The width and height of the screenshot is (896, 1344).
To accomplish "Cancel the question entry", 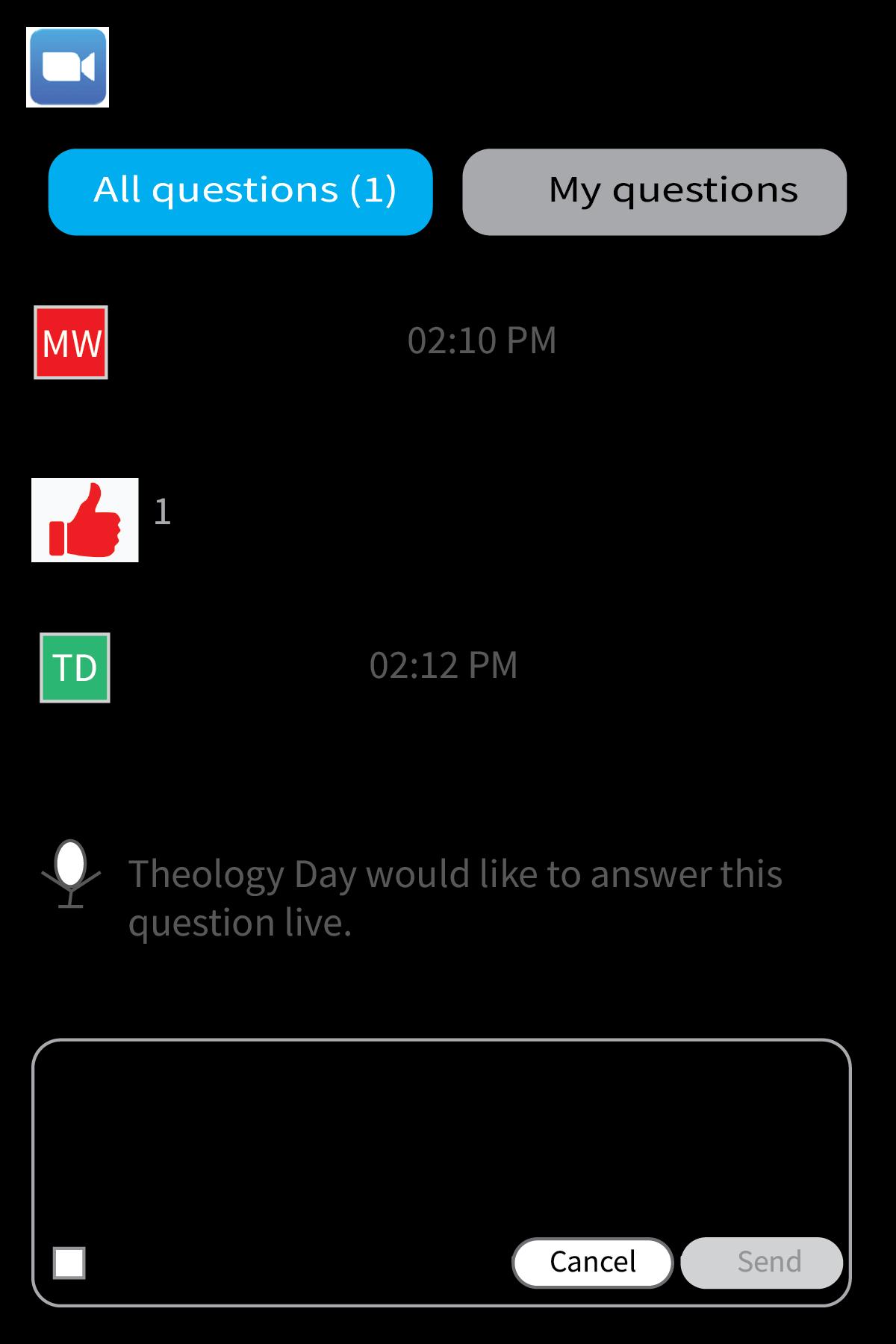I will pyautogui.click(x=592, y=1263).
